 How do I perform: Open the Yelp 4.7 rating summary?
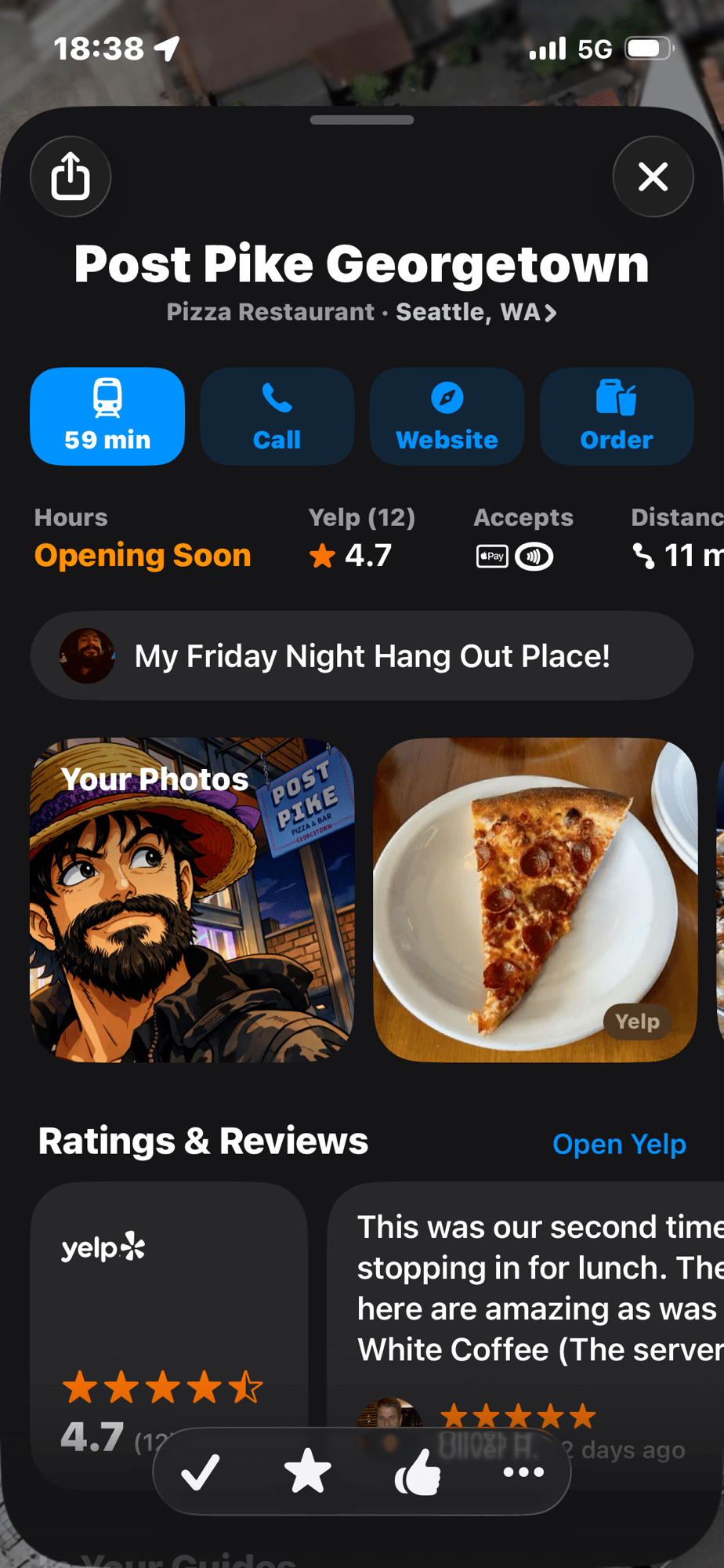[361, 541]
